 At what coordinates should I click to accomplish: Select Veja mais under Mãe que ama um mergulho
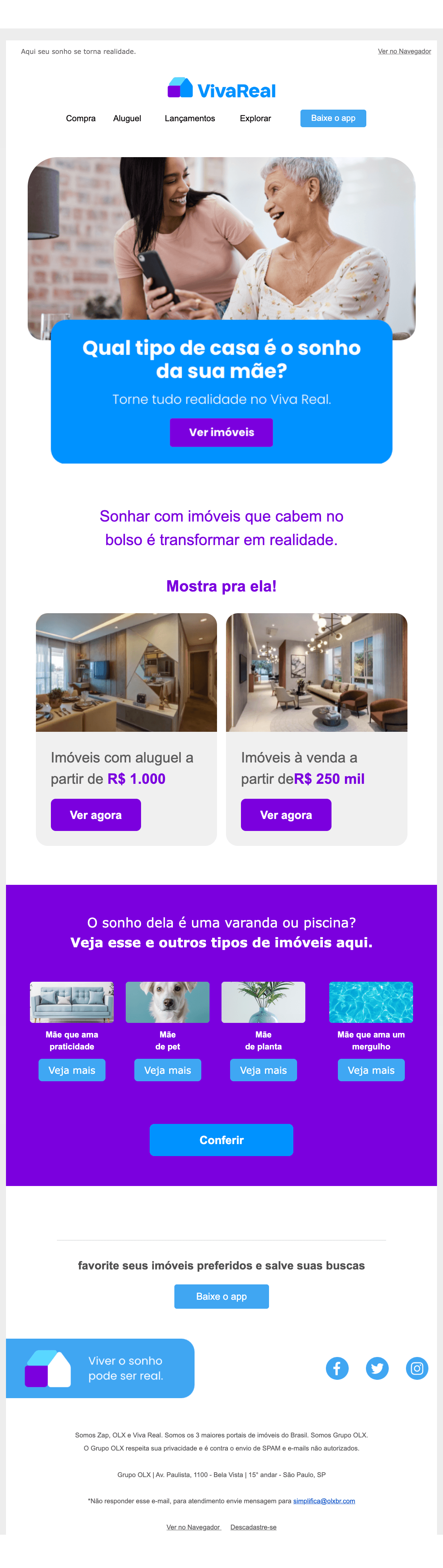[x=371, y=1070]
